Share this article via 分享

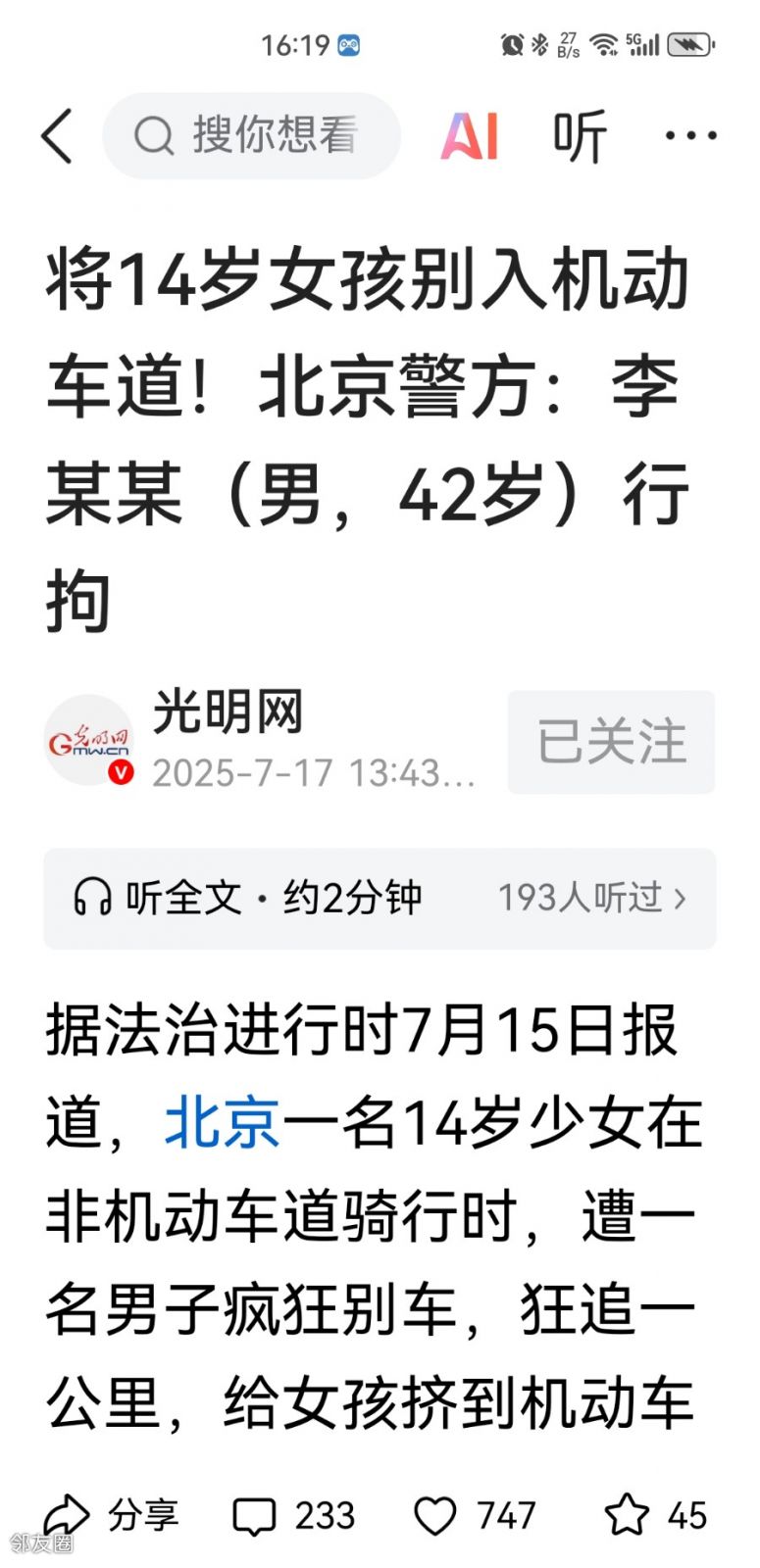(x=111, y=1515)
